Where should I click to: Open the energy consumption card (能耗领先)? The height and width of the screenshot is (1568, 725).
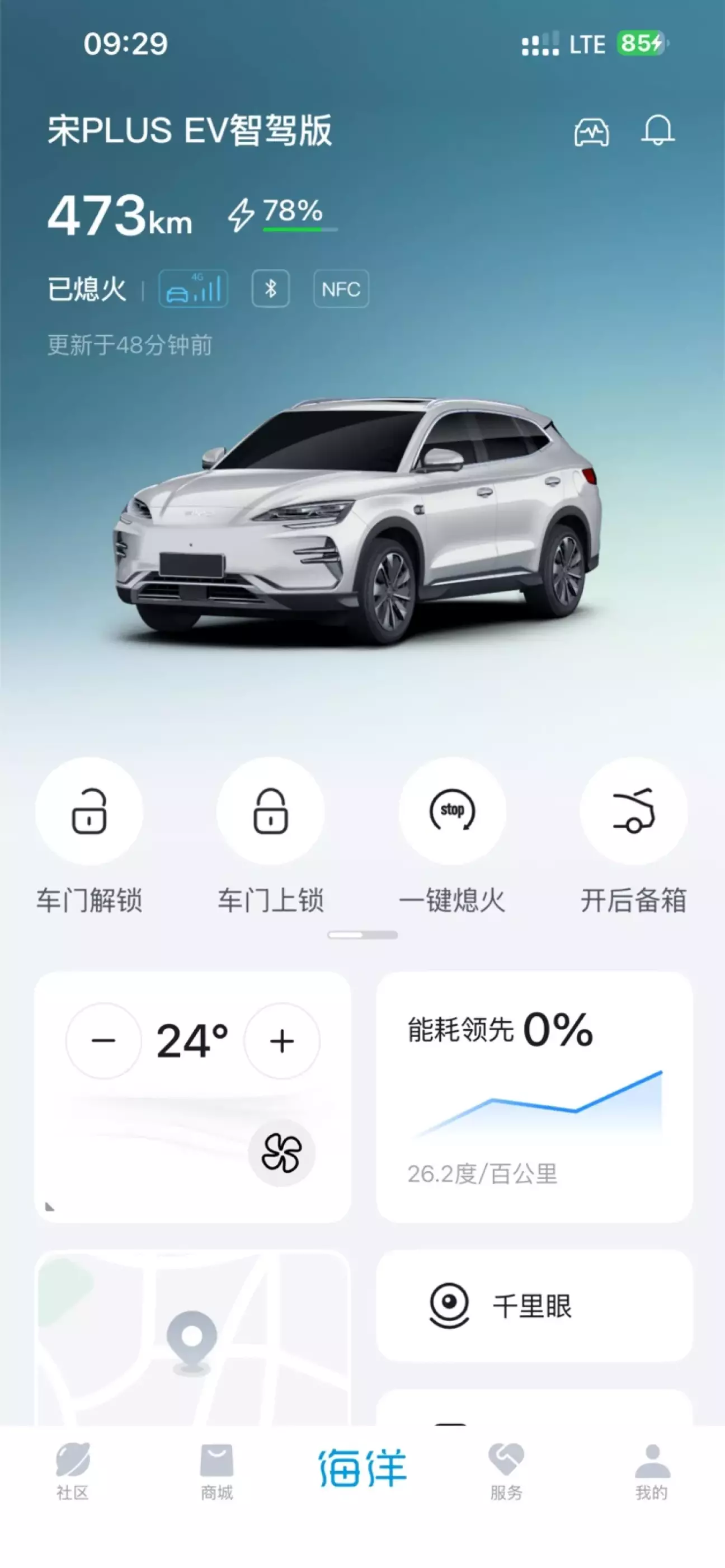(534, 1096)
